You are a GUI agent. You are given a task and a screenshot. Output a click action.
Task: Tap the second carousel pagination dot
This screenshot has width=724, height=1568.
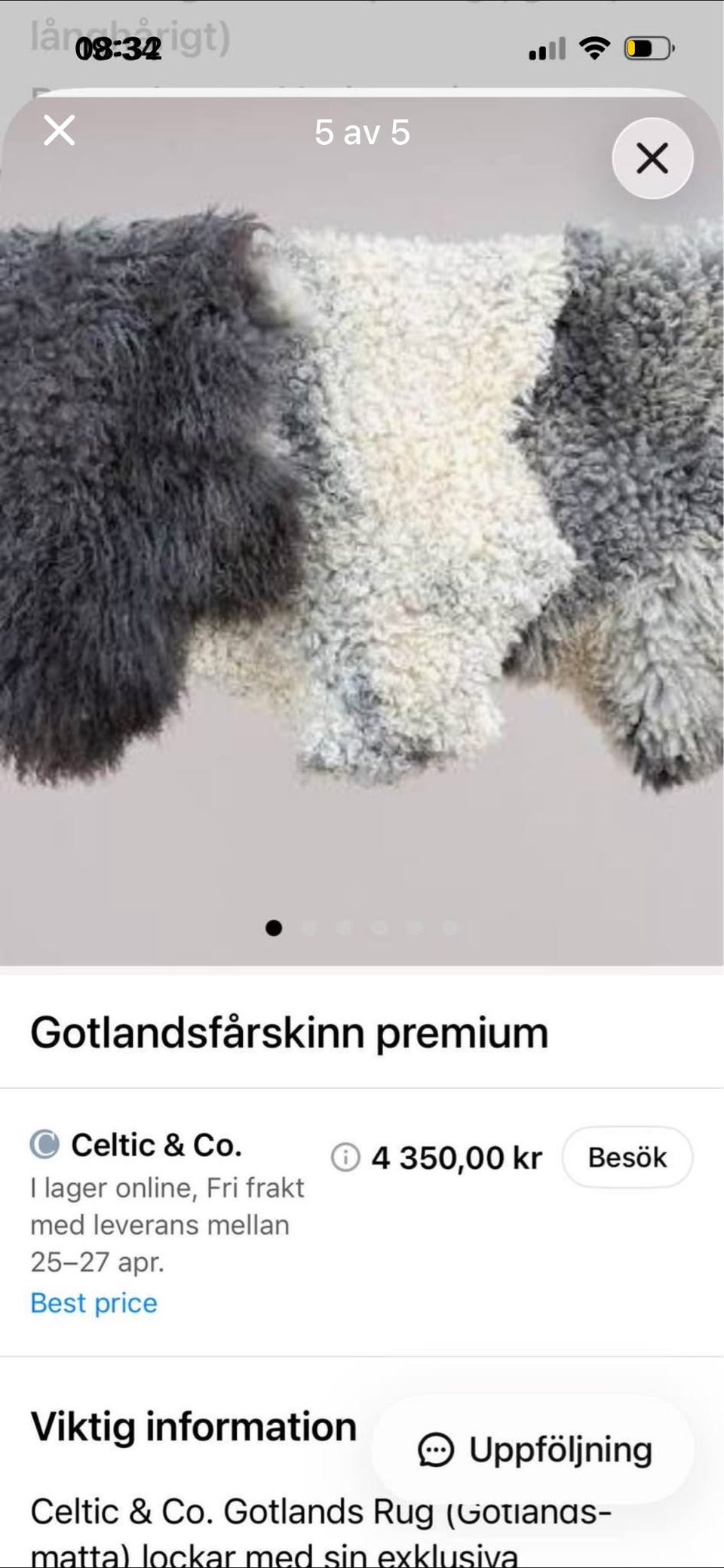(x=309, y=929)
